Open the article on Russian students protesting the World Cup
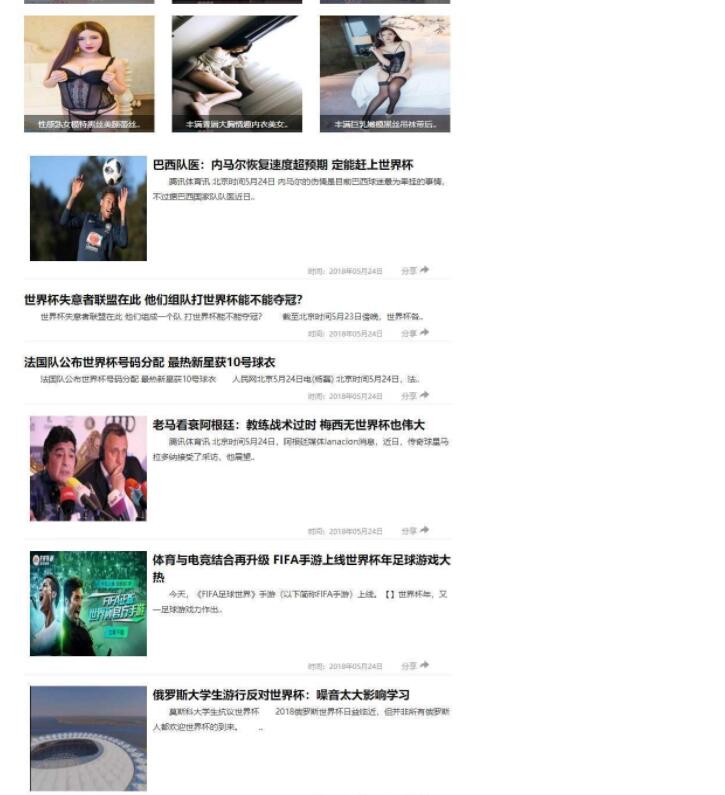The height and width of the screenshot is (795, 725). (x=280, y=695)
